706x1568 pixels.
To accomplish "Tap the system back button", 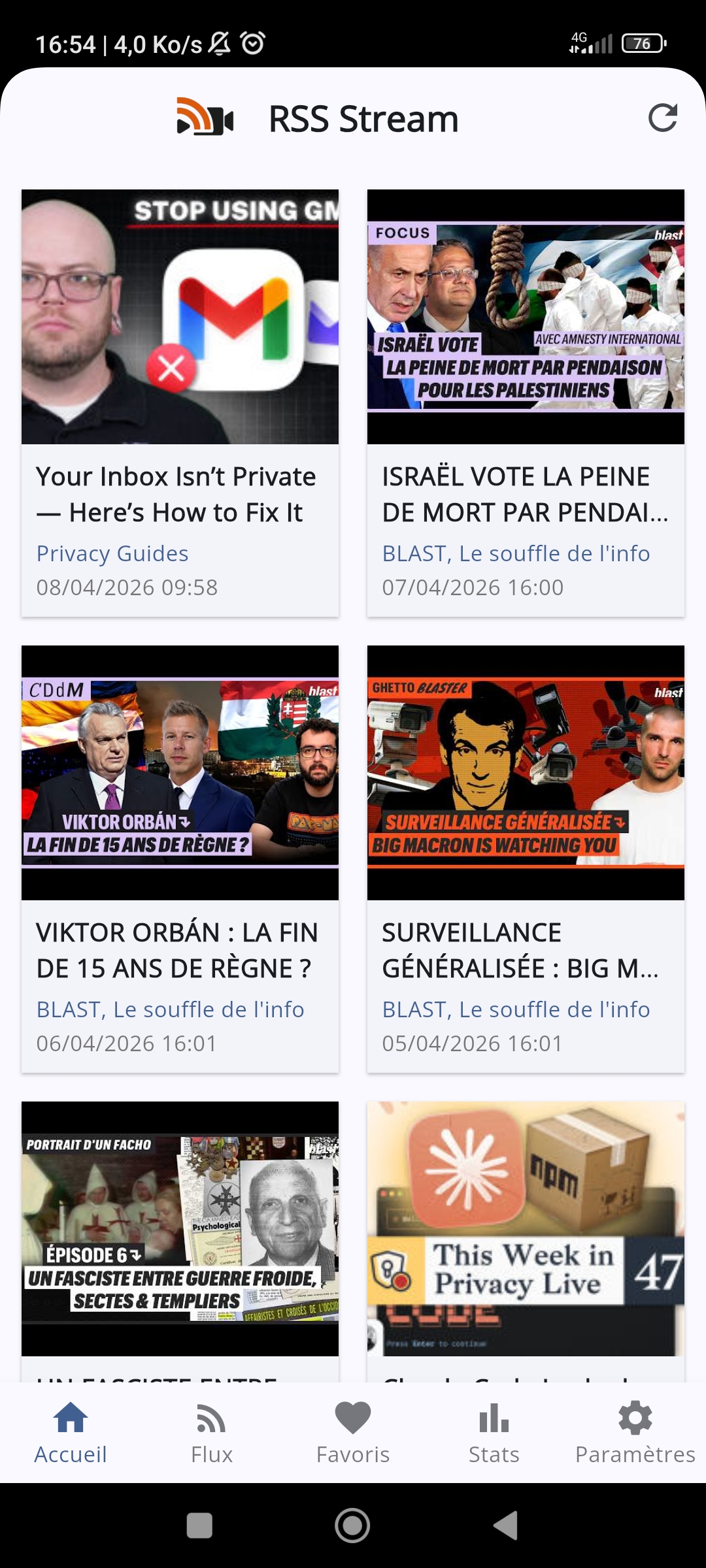I will 506,1526.
